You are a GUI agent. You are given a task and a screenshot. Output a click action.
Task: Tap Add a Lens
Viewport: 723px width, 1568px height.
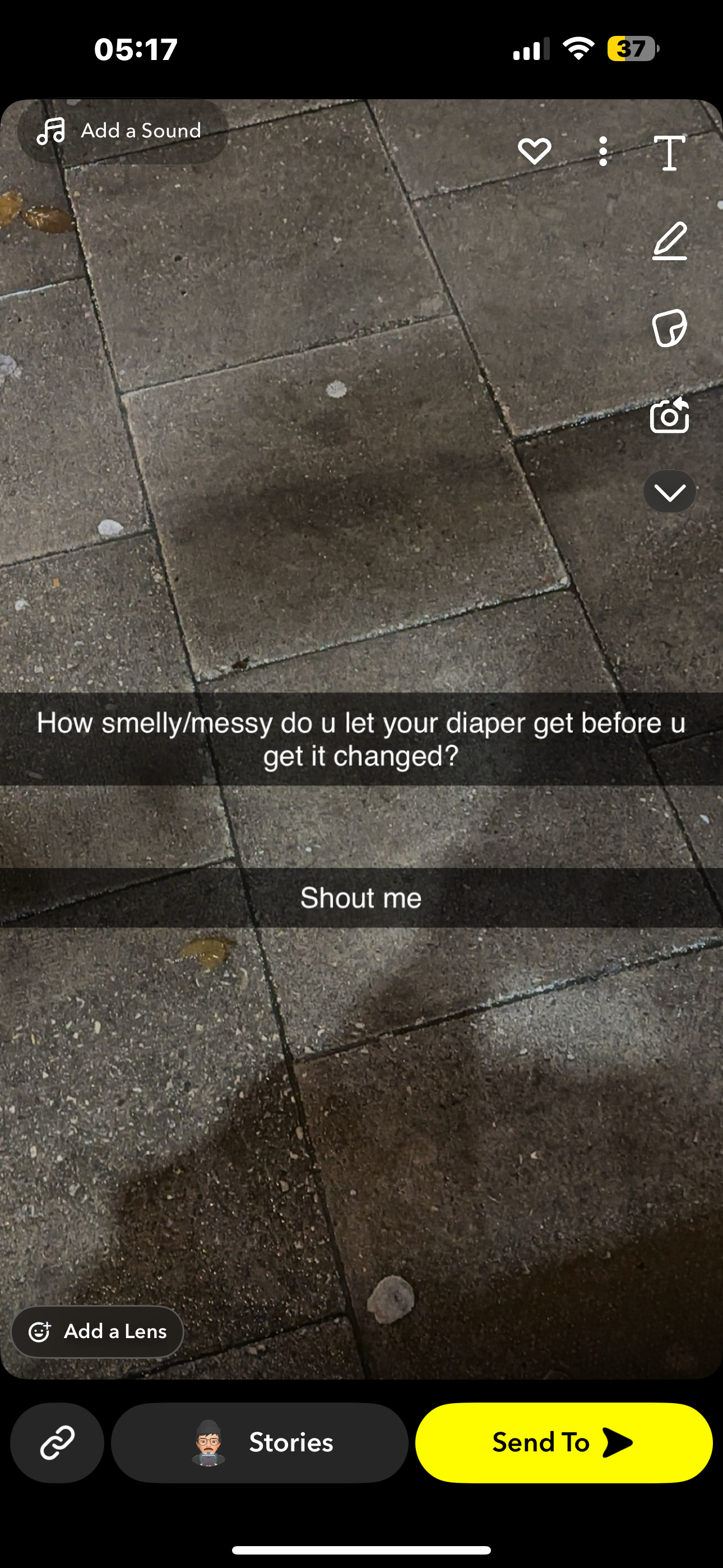click(98, 1332)
